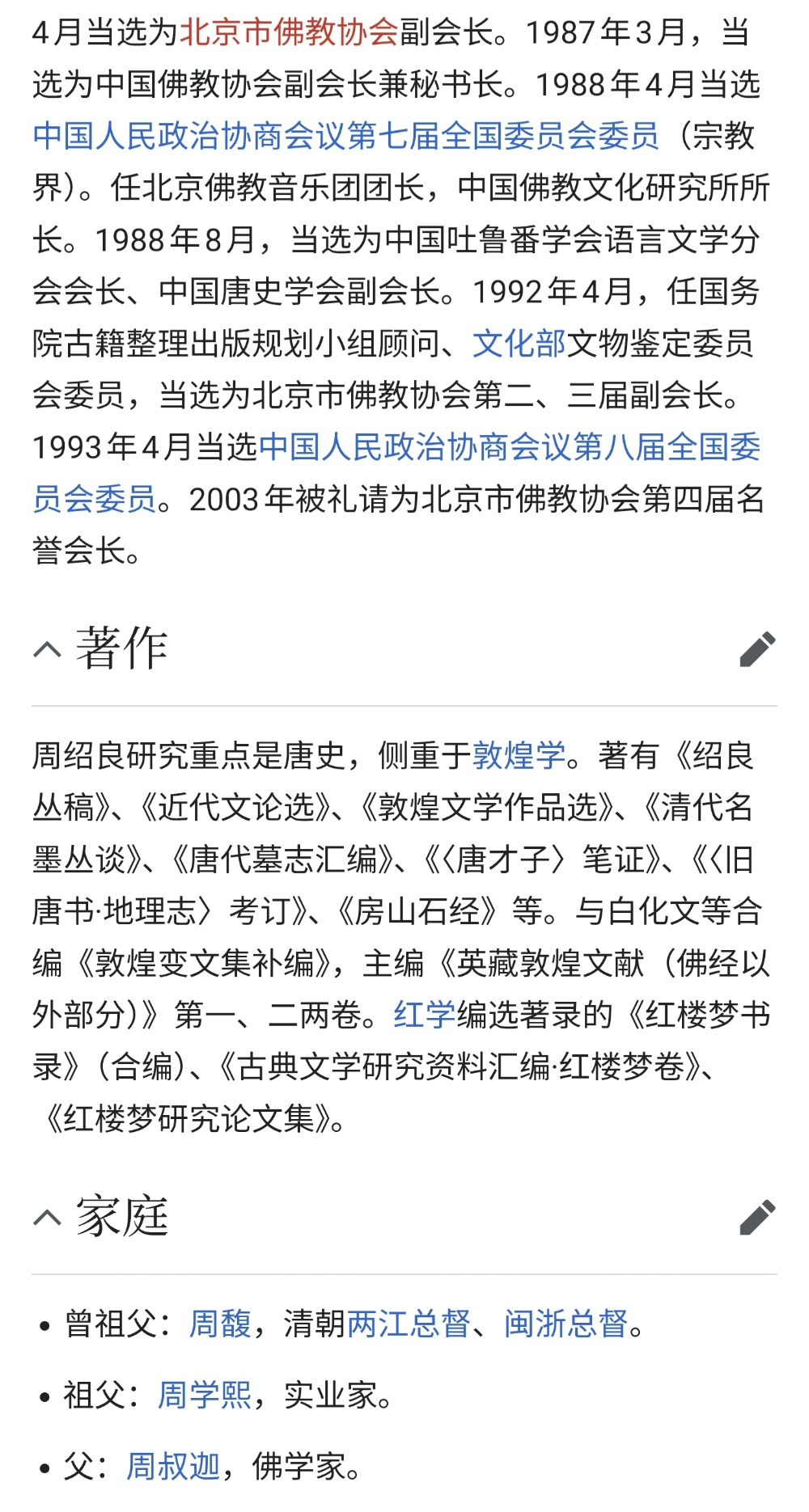The image size is (809, 1512).
Task: Follow the 红学 link
Action: tap(424, 1015)
